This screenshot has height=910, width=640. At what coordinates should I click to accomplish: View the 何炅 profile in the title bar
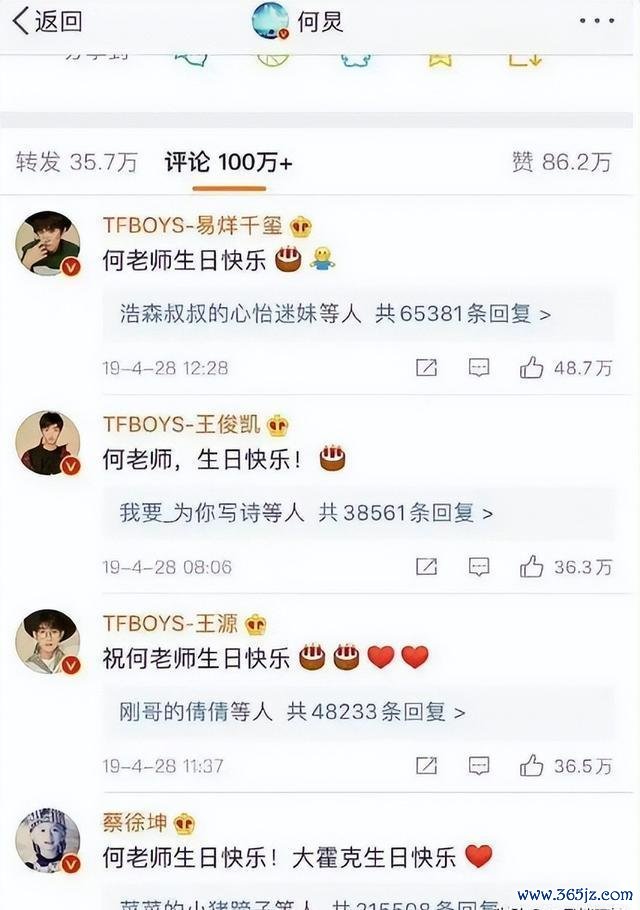click(x=299, y=20)
